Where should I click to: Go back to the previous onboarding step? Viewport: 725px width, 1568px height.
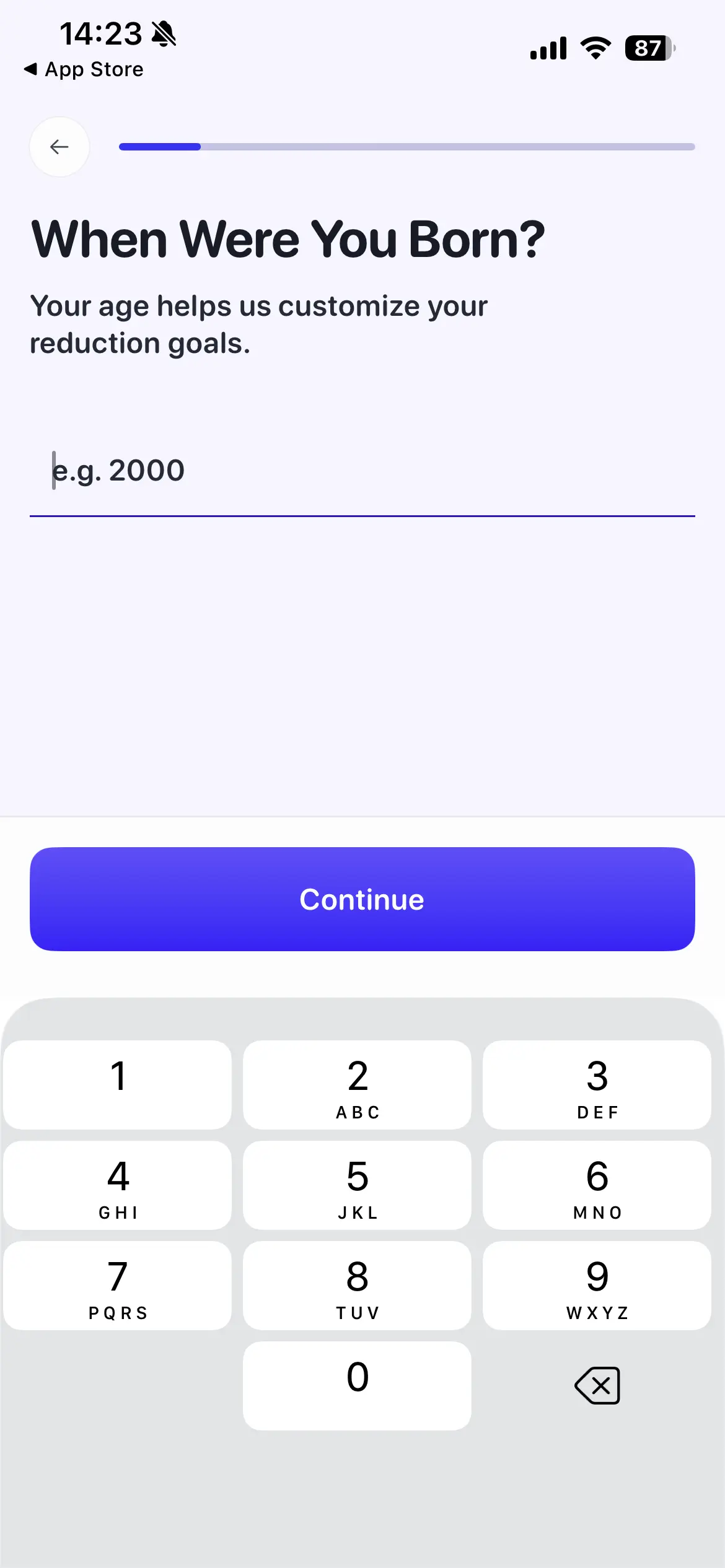click(59, 147)
